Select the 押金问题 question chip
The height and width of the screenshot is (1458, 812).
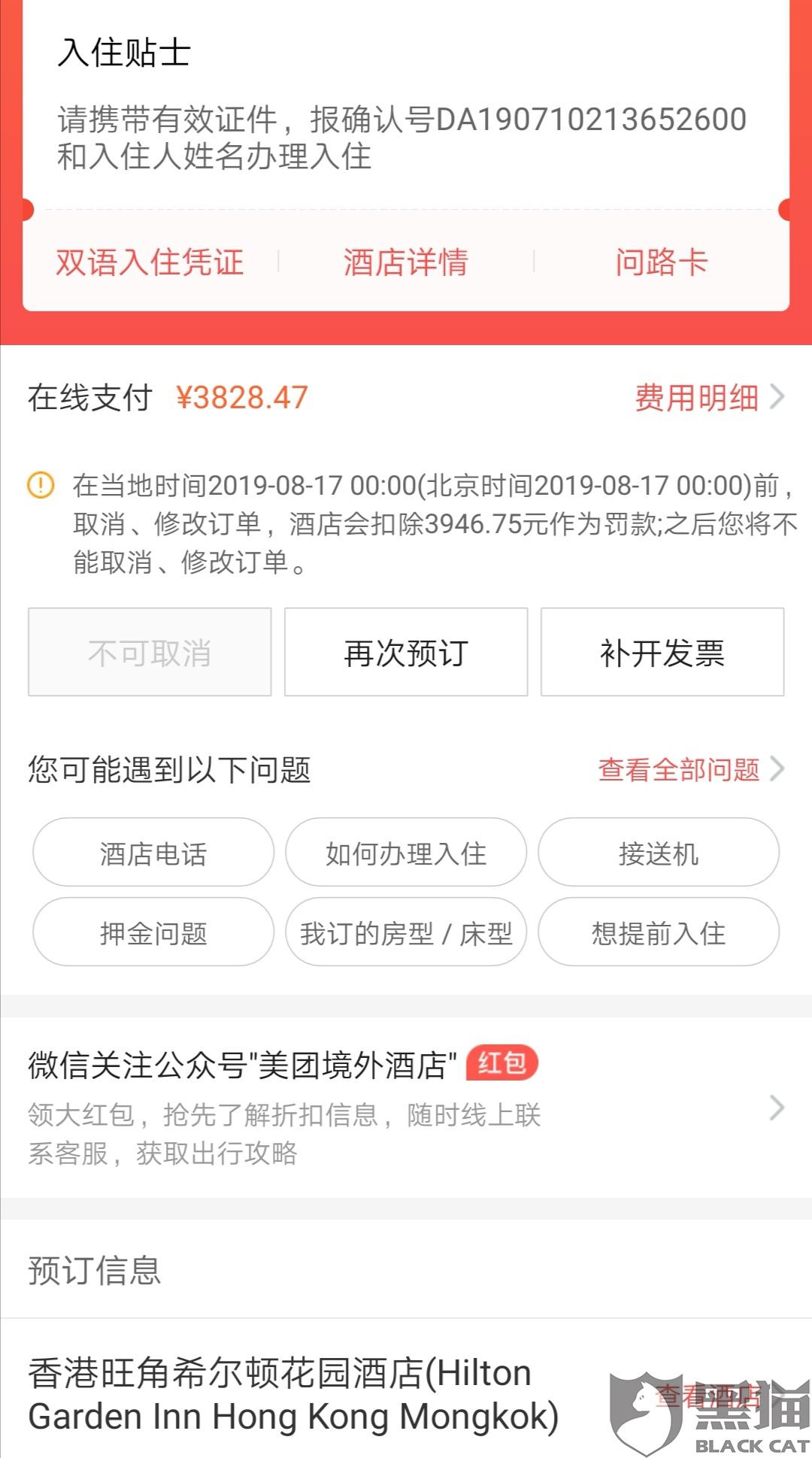(153, 932)
